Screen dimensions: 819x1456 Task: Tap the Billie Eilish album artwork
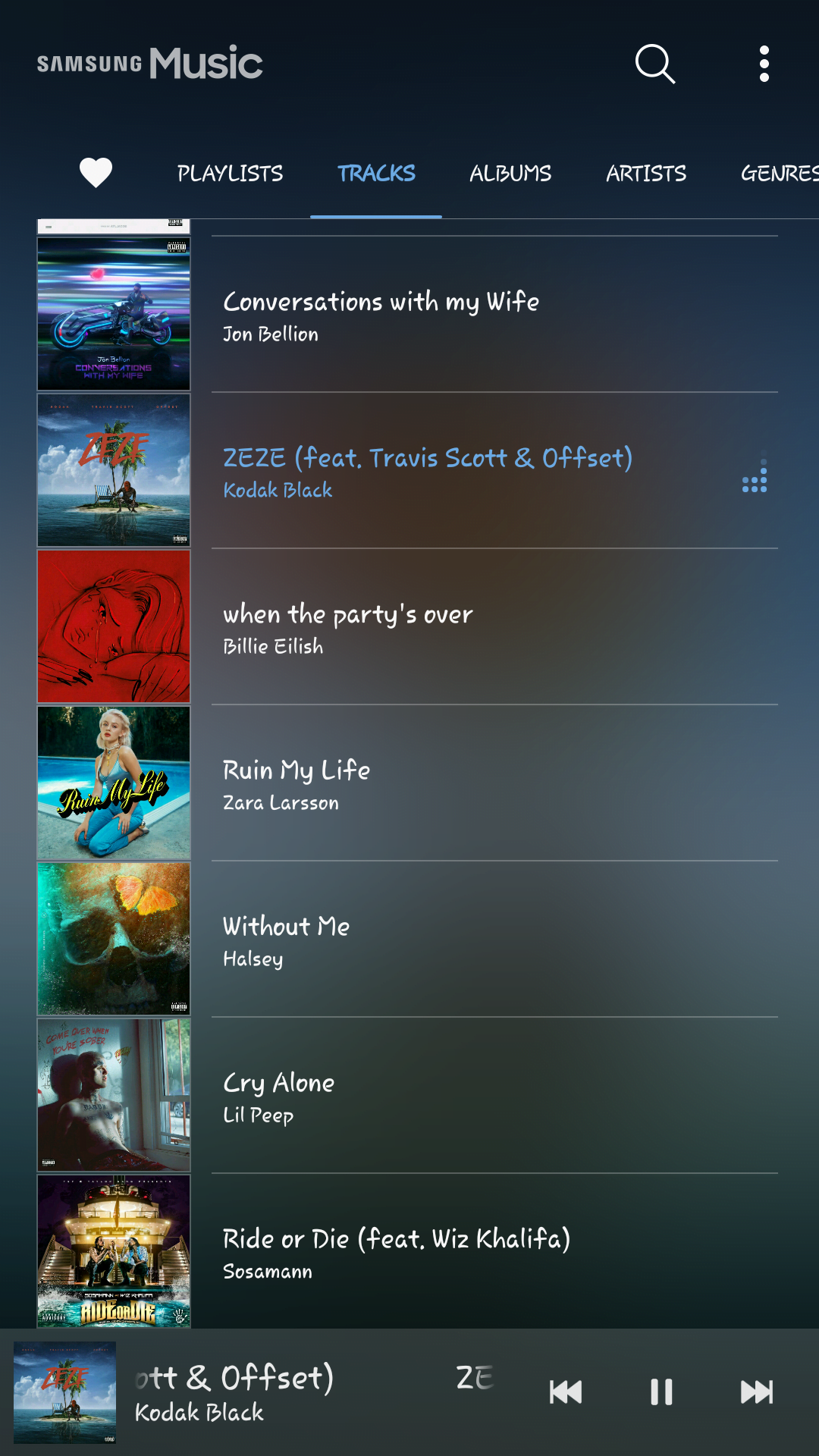click(x=113, y=626)
